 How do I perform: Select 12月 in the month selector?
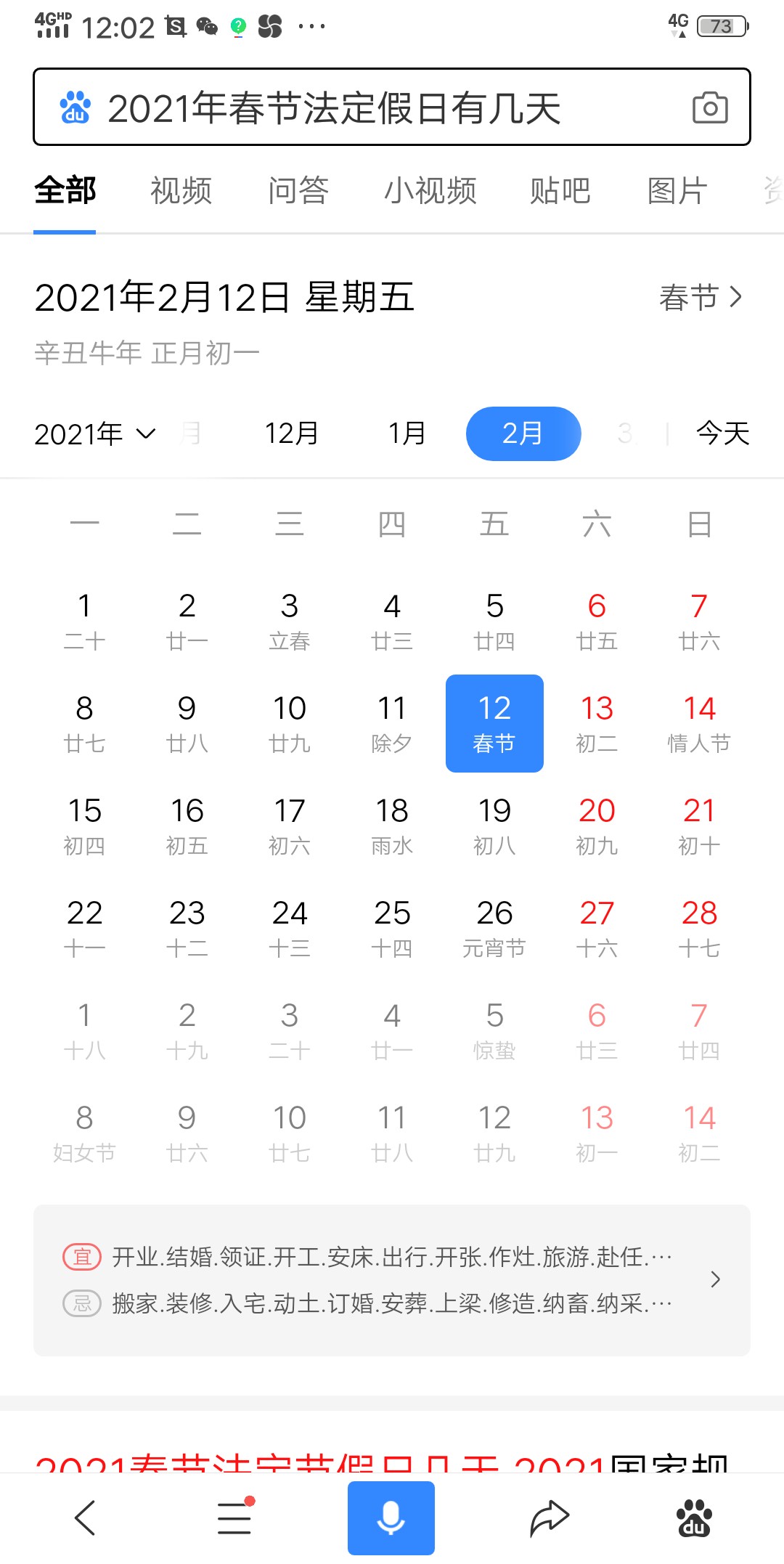[291, 433]
